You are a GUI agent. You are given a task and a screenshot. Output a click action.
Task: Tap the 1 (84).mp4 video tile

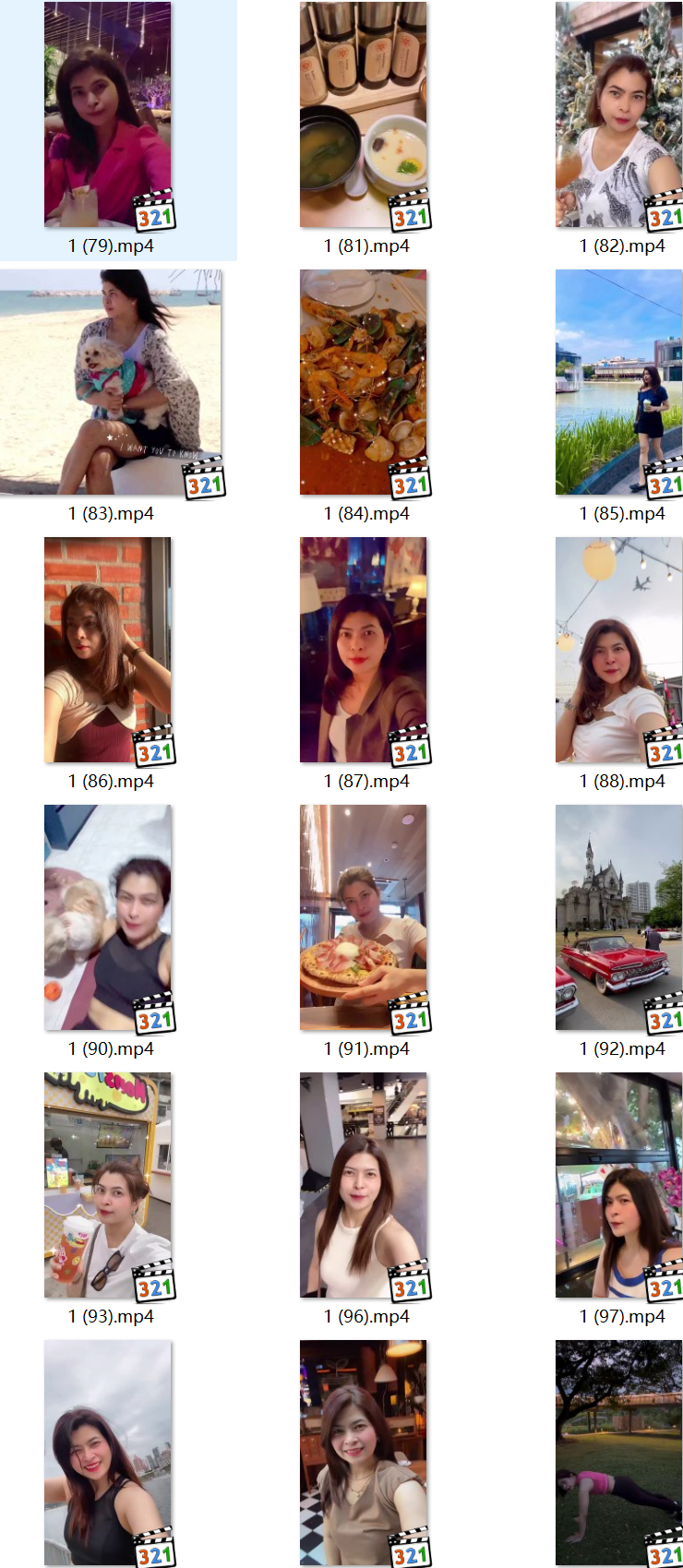(x=364, y=383)
